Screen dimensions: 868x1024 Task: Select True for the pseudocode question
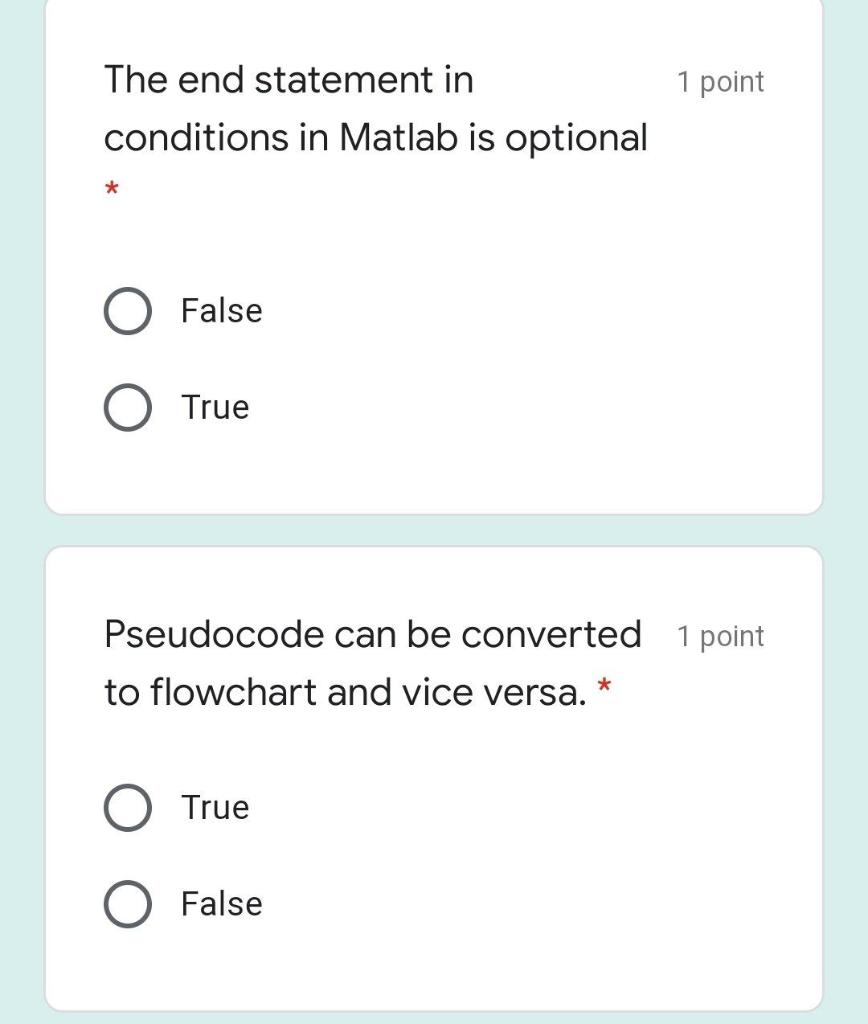point(127,805)
